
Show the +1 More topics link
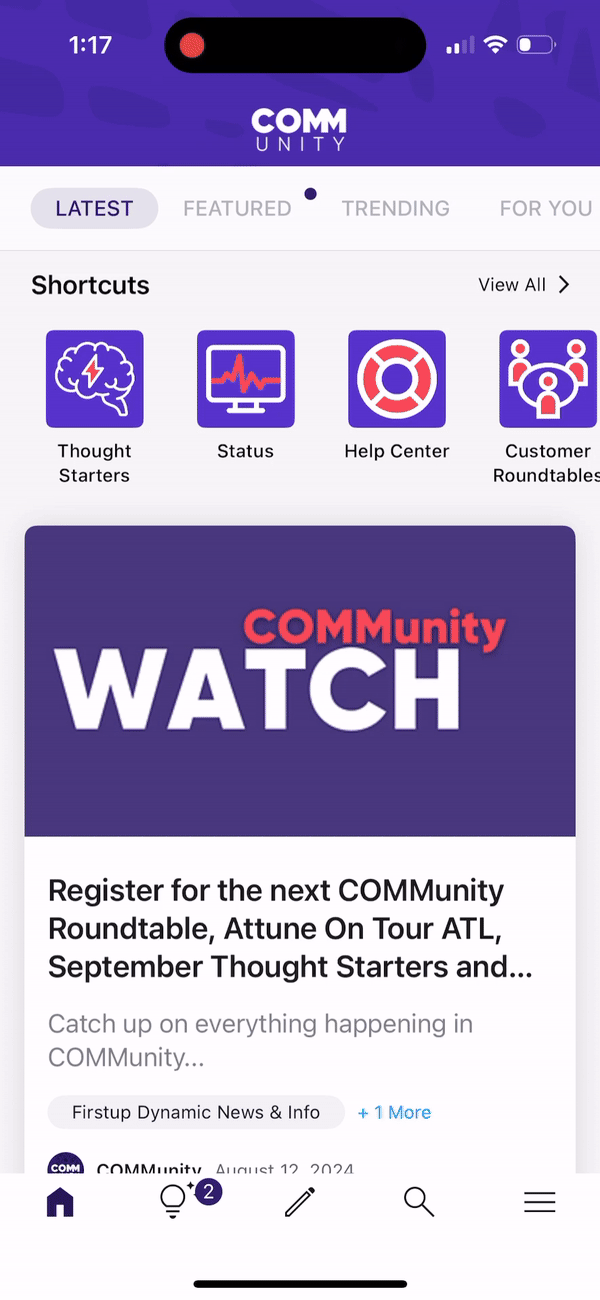pos(394,1112)
